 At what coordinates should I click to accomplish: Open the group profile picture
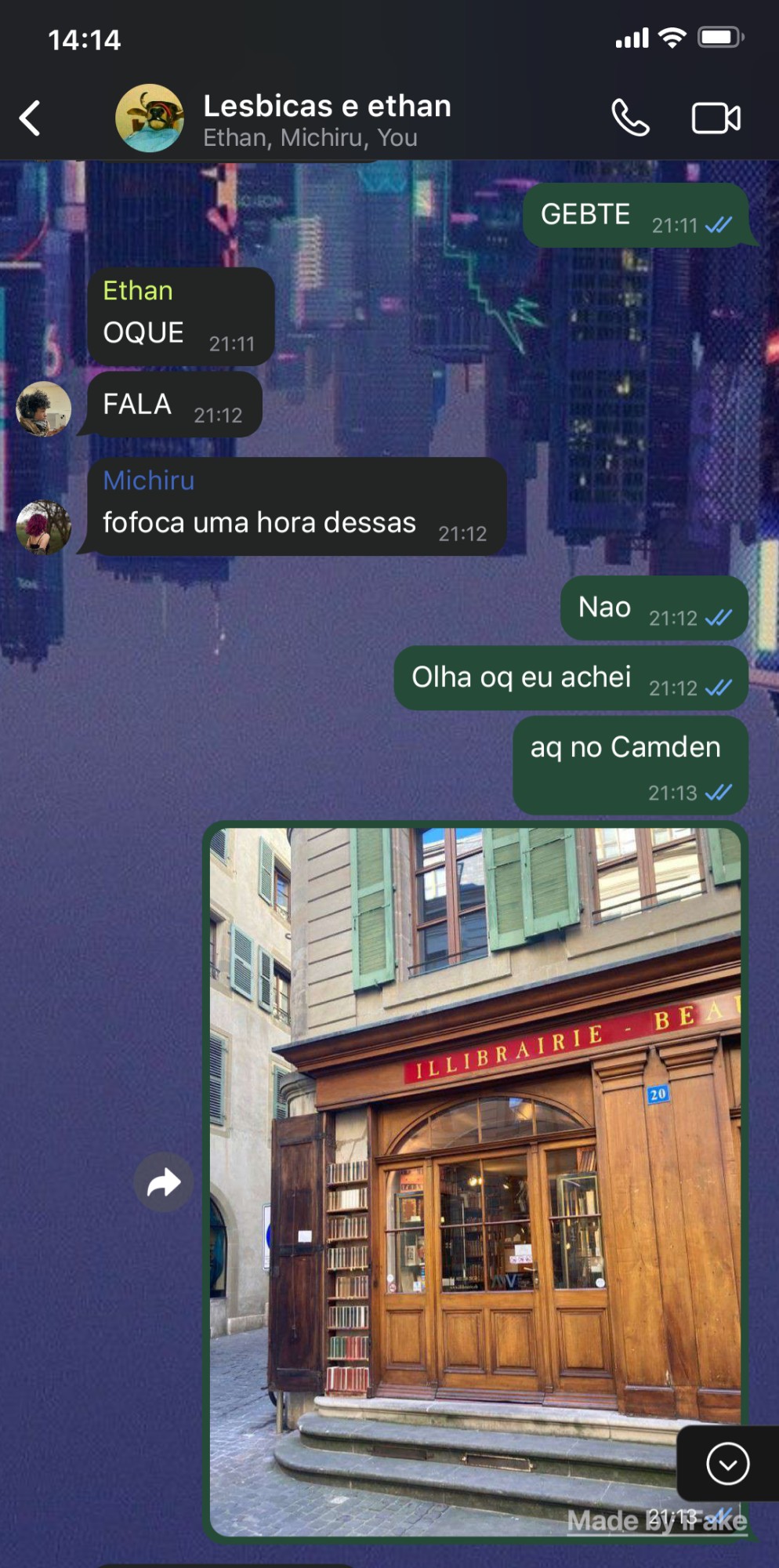[150, 118]
